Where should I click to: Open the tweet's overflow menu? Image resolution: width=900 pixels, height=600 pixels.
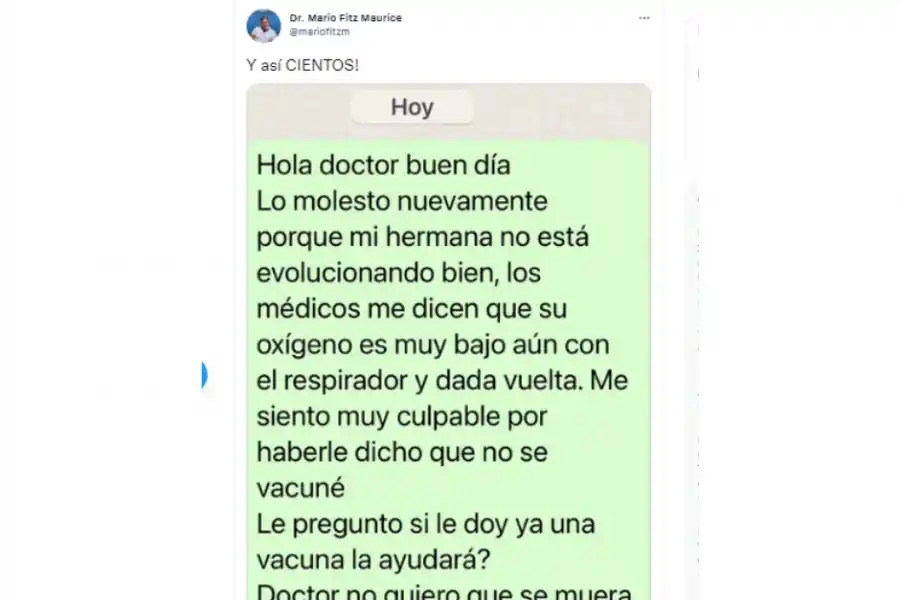tap(645, 18)
